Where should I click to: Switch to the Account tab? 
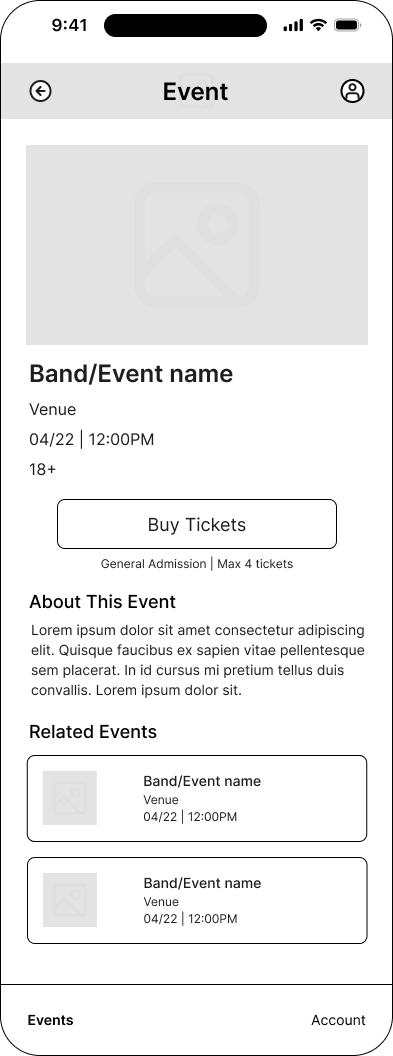338,1020
